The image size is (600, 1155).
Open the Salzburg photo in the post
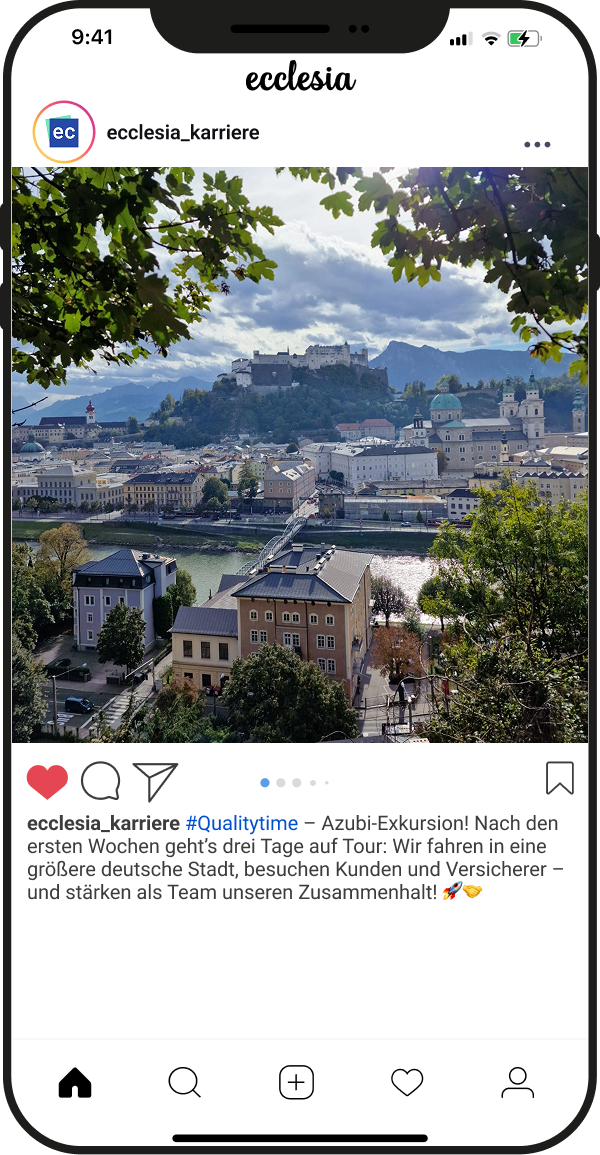click(300, 455)
